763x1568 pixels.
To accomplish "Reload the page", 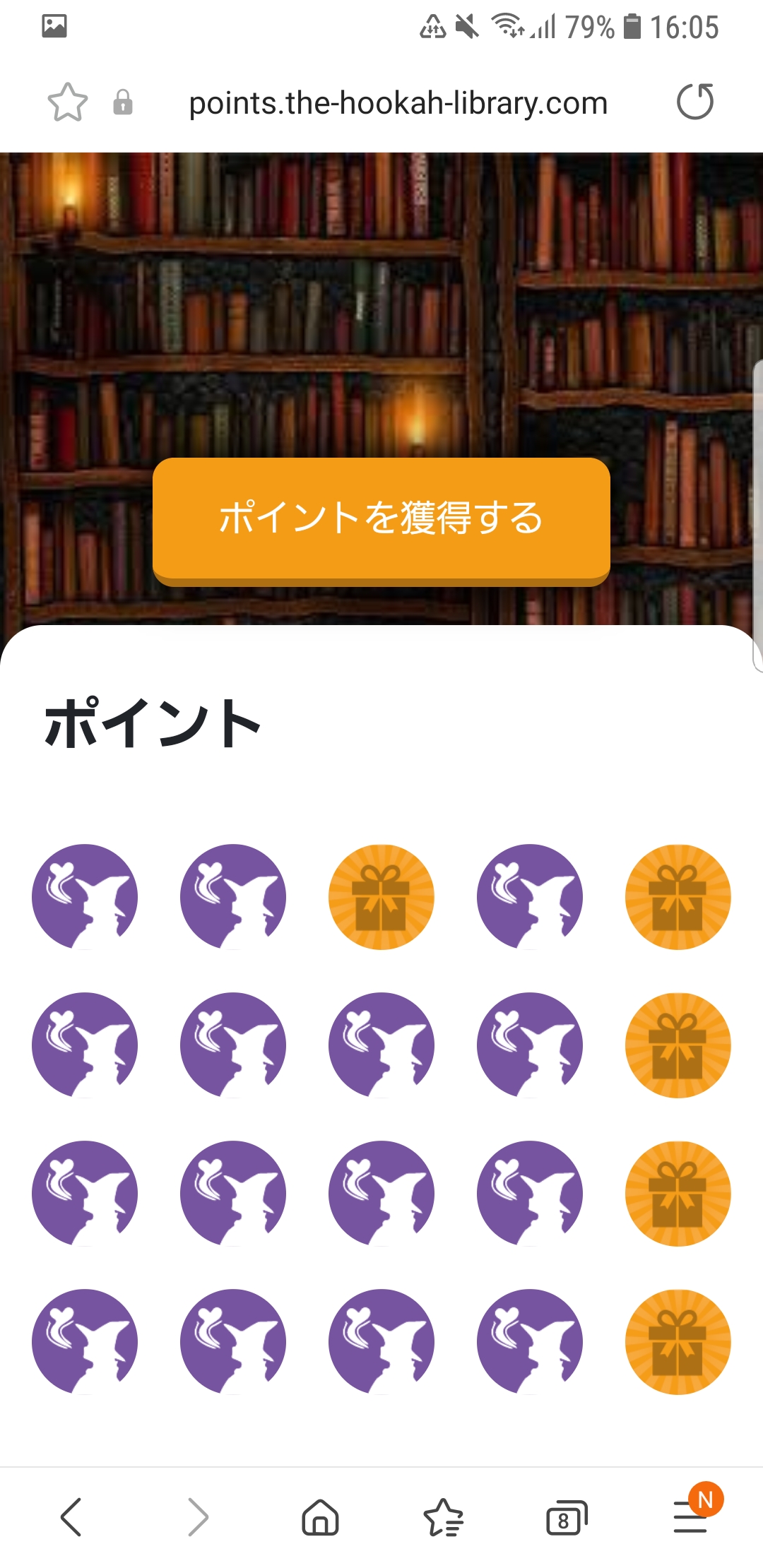I will pyautogui.click(x=695, y=102).
